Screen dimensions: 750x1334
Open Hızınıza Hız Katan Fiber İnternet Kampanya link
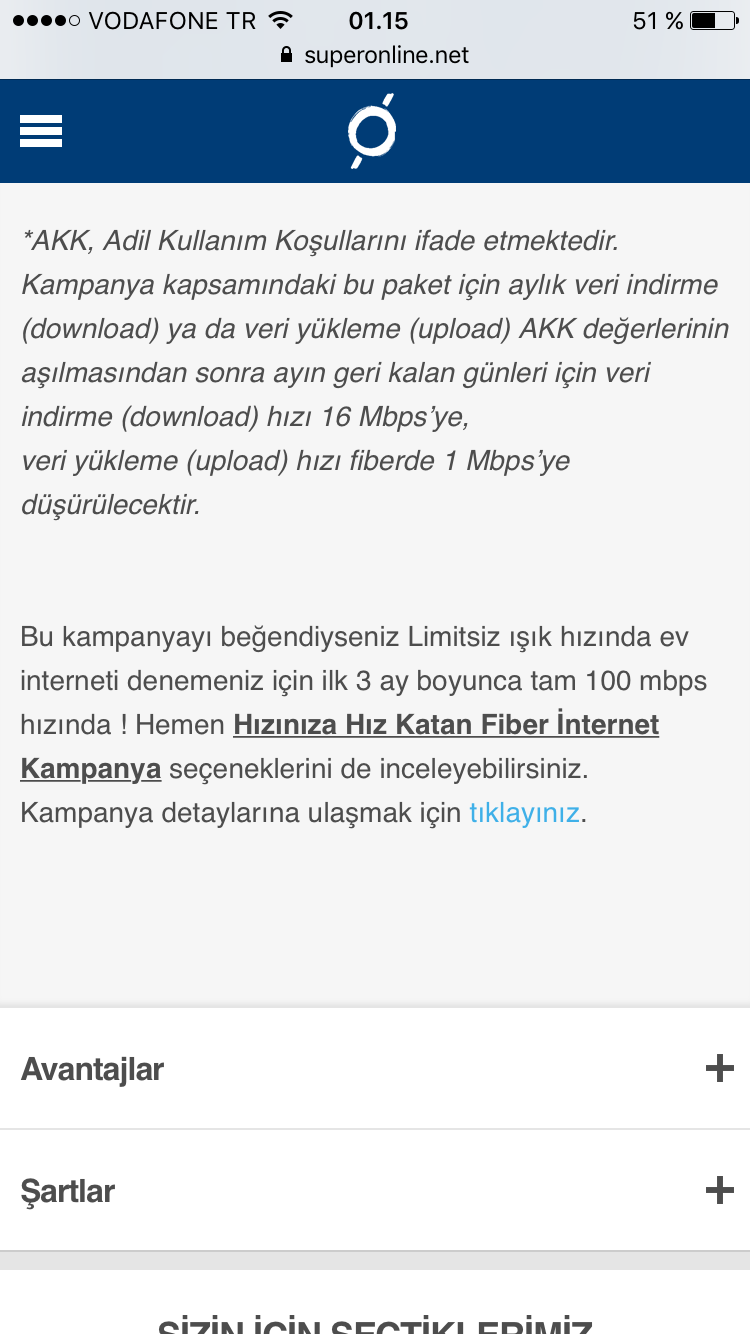(x=445, y=725)
